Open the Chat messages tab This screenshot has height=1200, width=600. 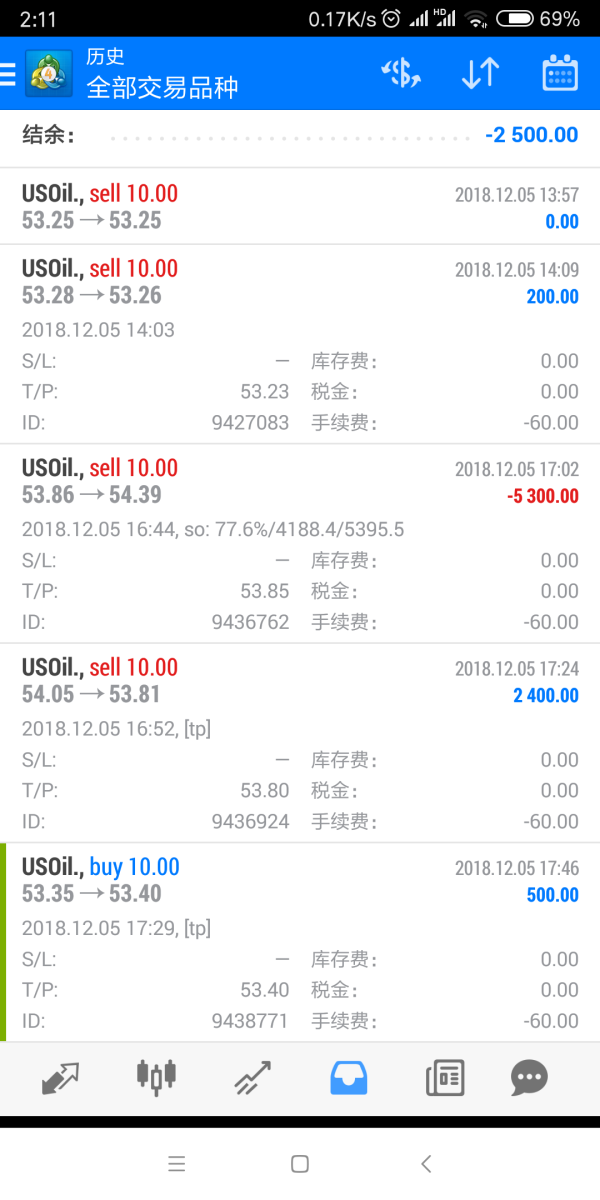[529, 1076]
